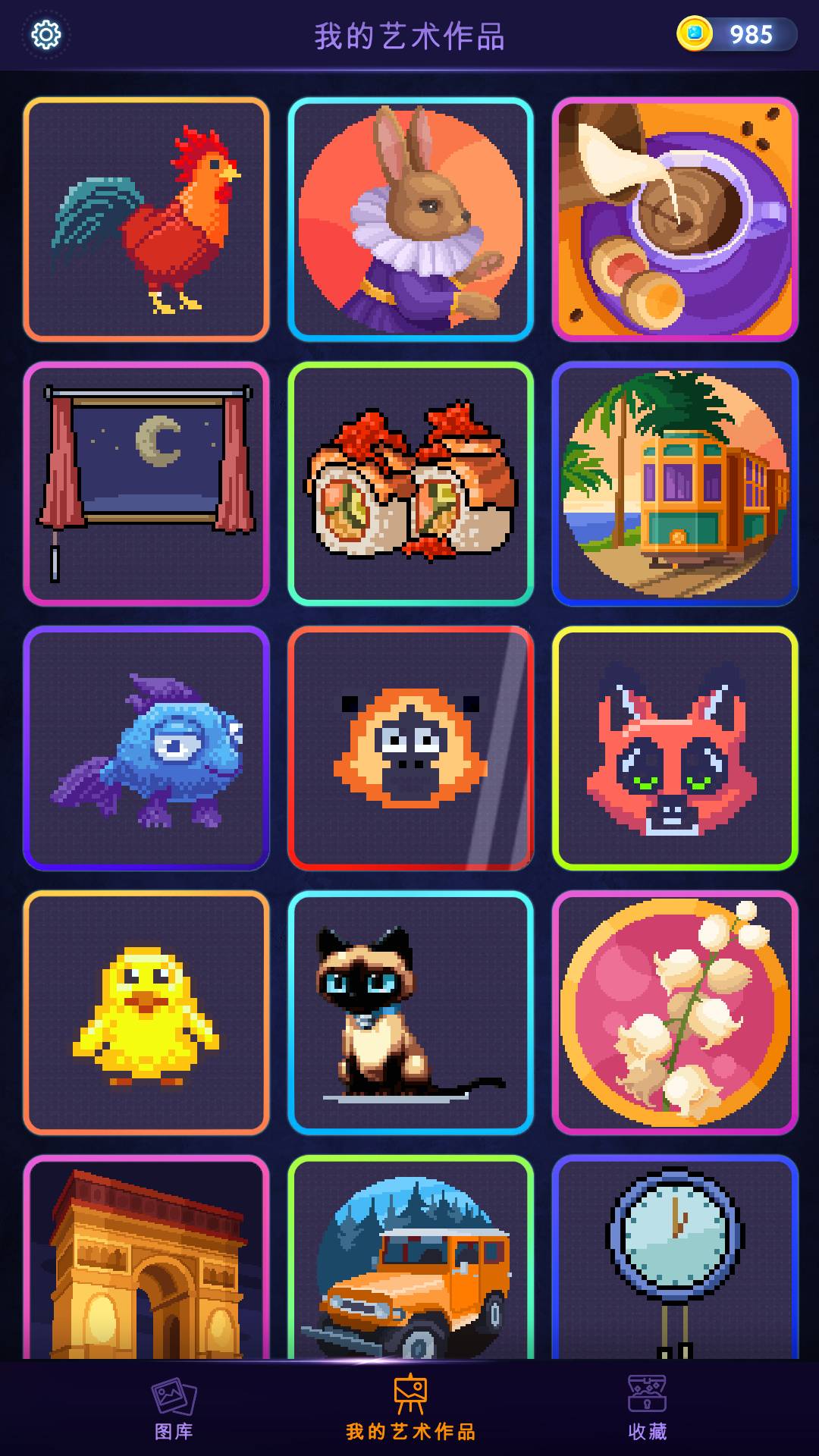This screenshot has height=1456, width=819.
Task: Open the moonlit window artwork
Action: 146,484
